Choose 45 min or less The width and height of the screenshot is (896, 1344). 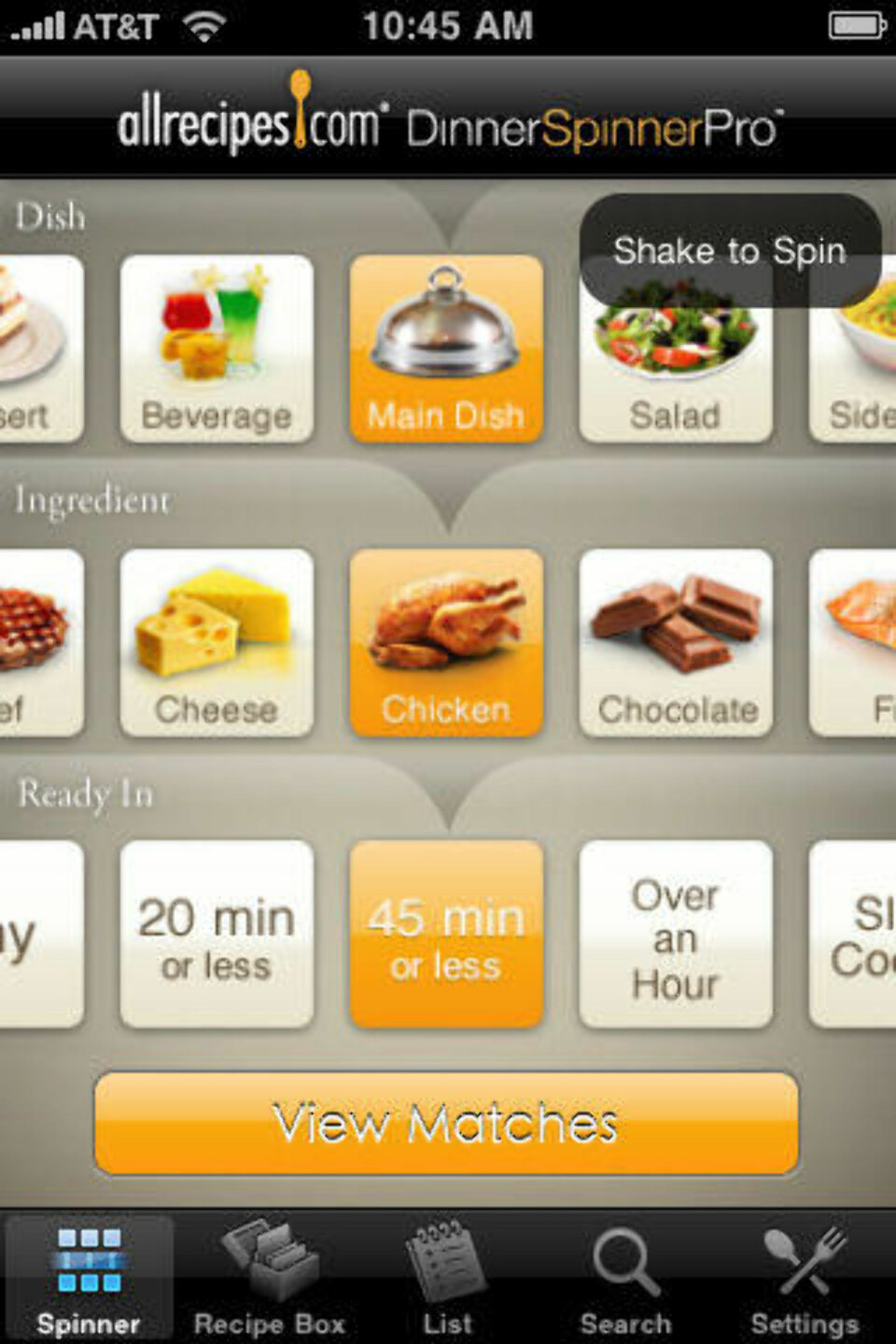(446, 935)
